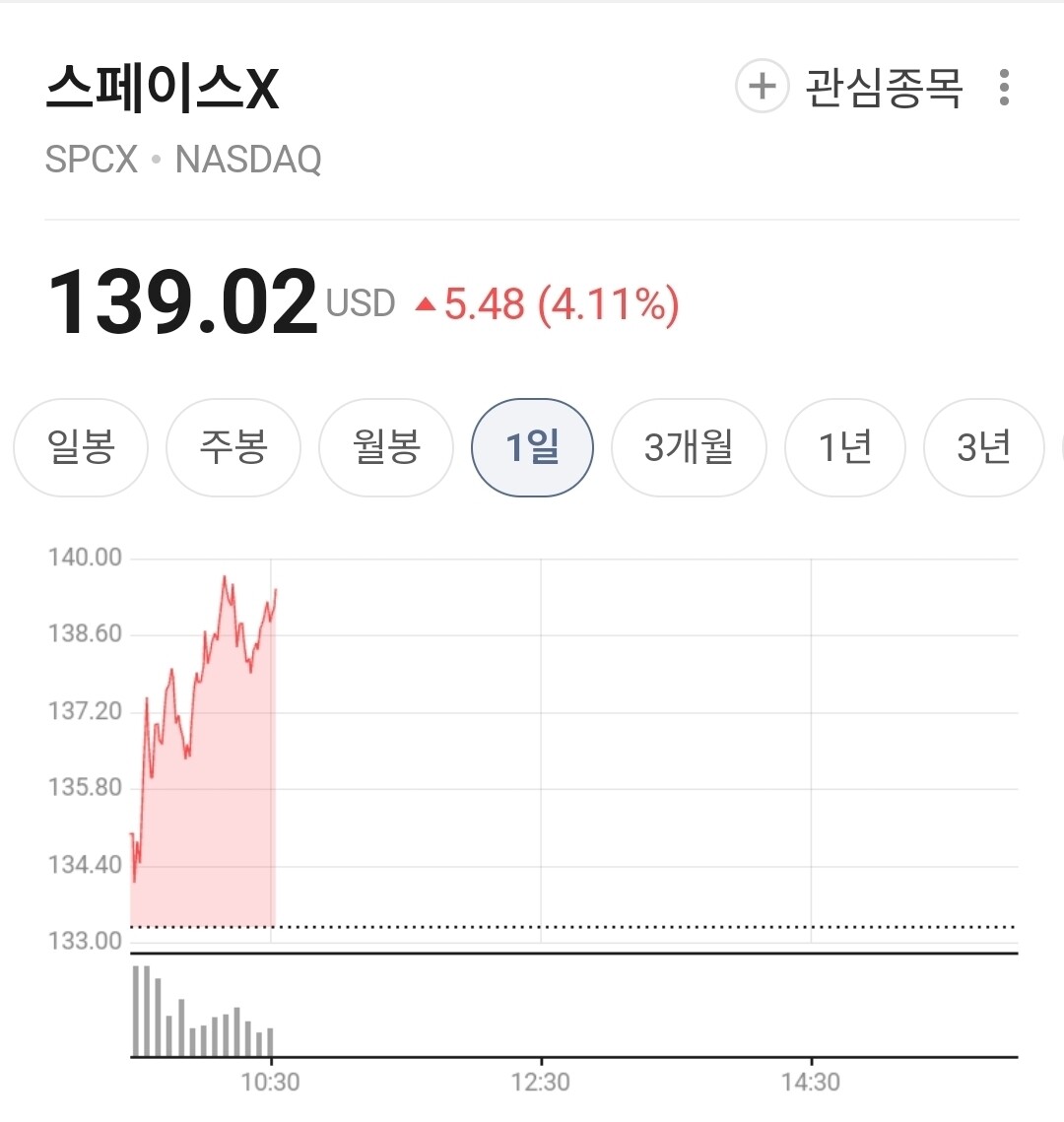Change chart range to 3개월
The height and width of the screenshot is (1122, 1064).
pos(689,447)
